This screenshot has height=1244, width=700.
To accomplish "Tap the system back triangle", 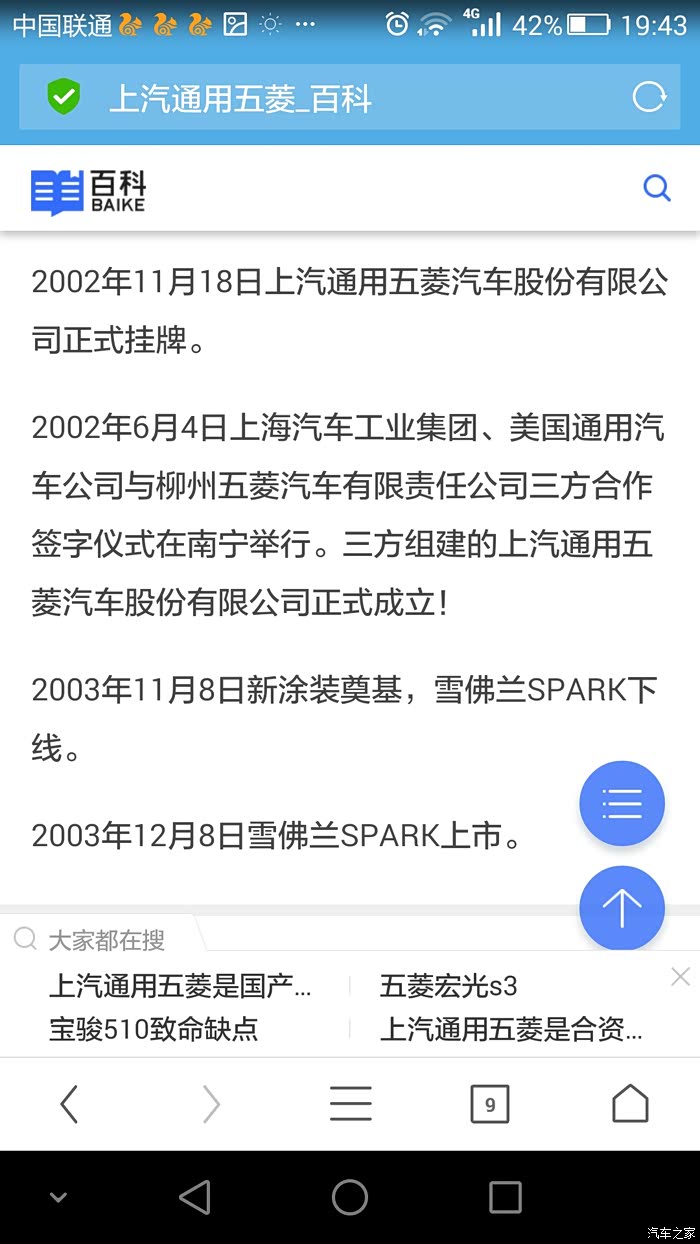I will (x=195, y=1197).
